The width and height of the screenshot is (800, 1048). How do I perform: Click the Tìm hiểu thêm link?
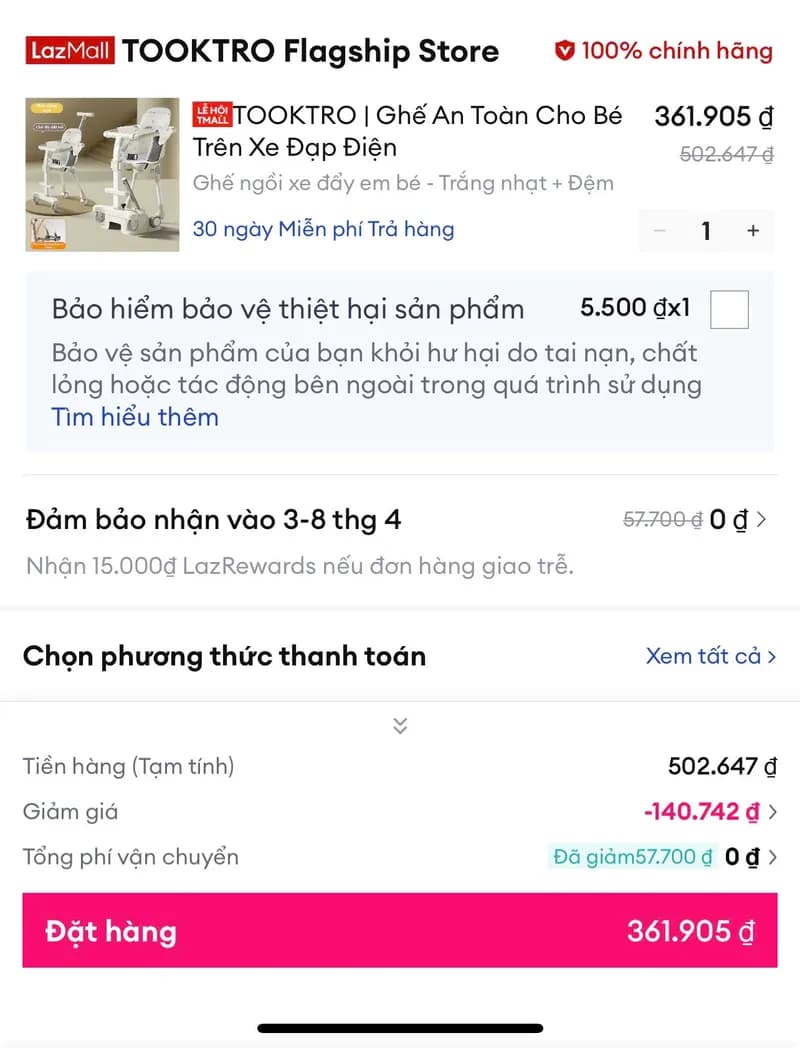tap(134, 416)
